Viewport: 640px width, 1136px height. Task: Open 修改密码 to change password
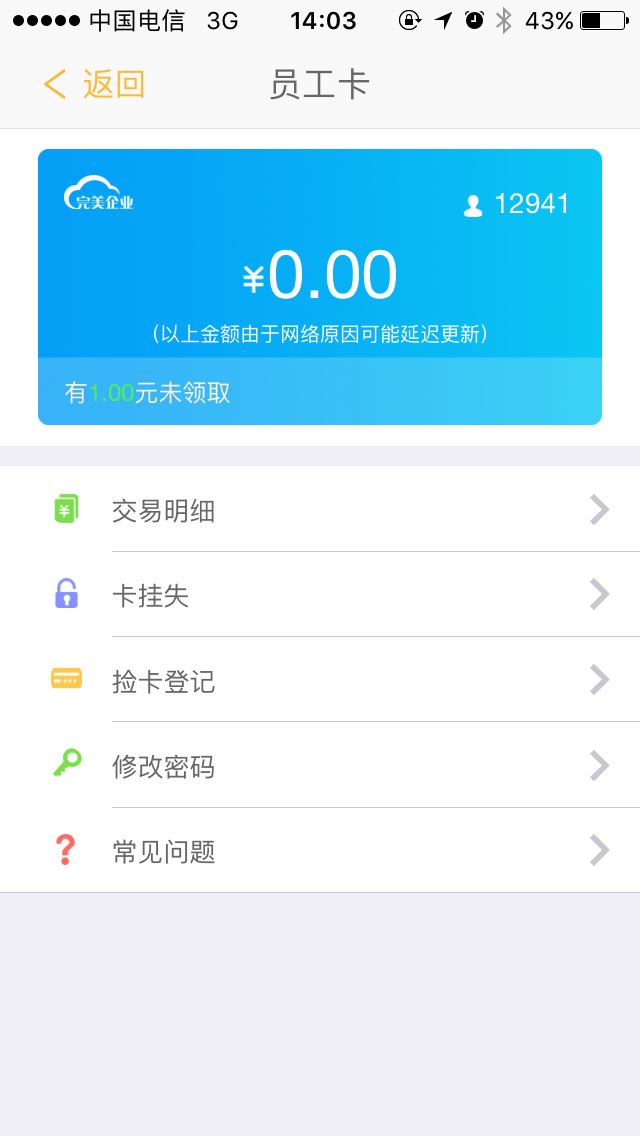(320, 767)
